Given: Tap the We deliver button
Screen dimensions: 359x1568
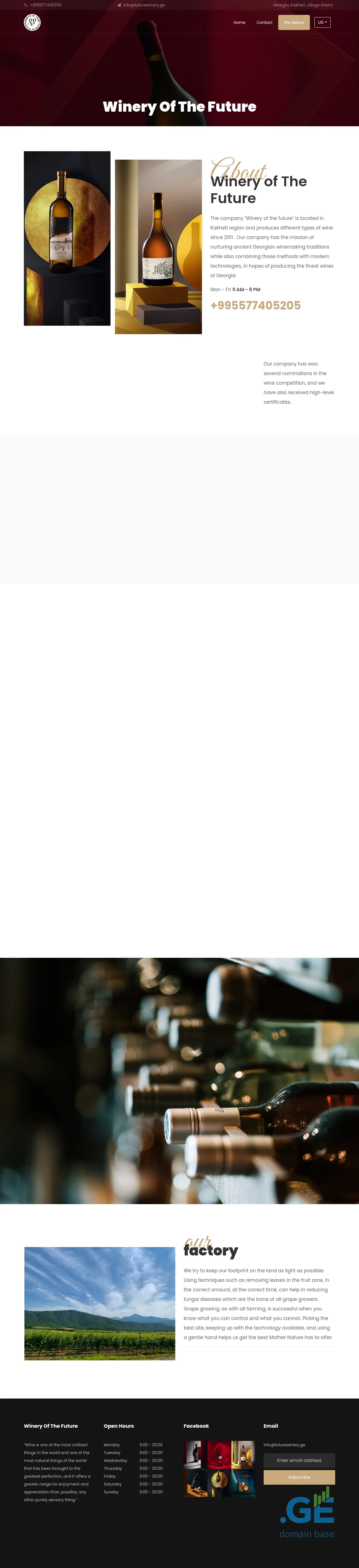Looking at the screenshot, I should click(x=294, y=22).
